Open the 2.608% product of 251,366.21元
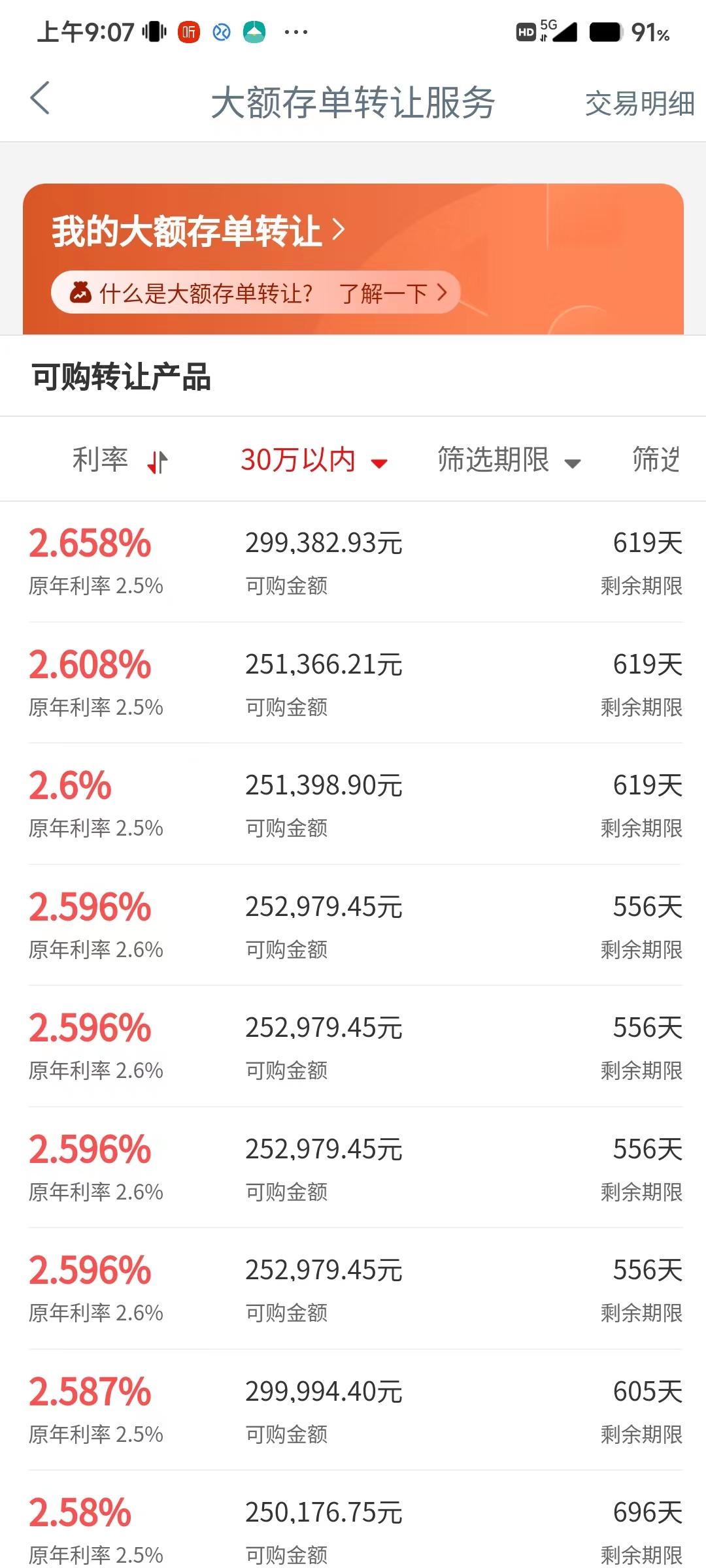Screen dimensions: 706x1568 (353, 683)
